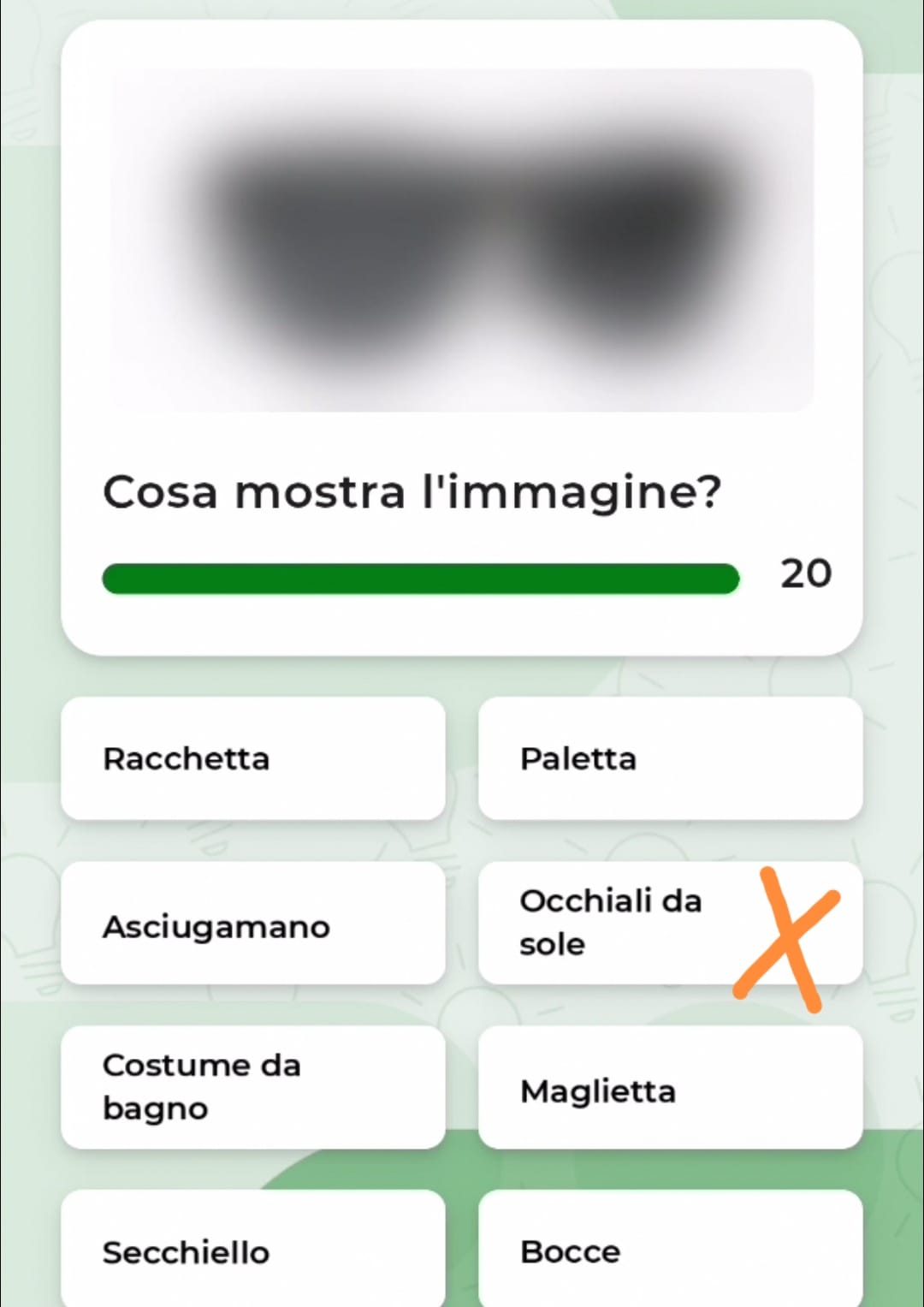
Task: Select the Racchetta answer
Action: point(252,758)
